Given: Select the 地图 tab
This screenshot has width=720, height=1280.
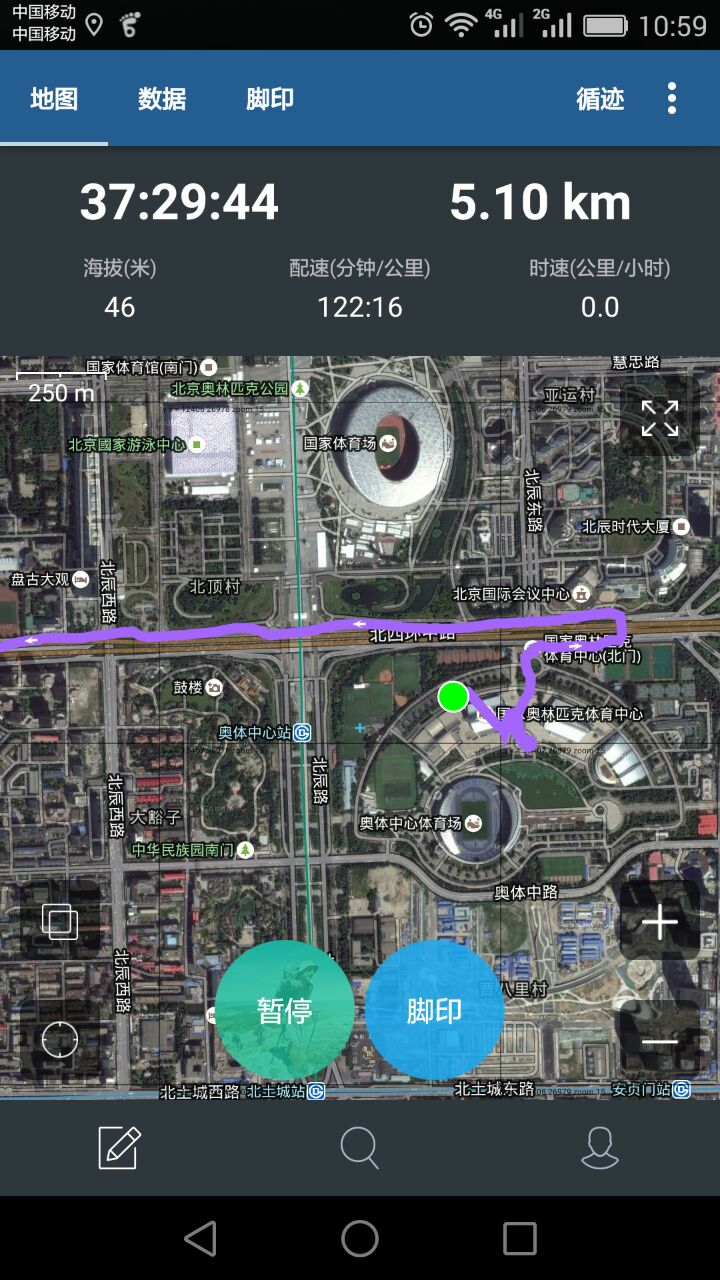Looking at the screenshot, I should [x=54, y=99].
